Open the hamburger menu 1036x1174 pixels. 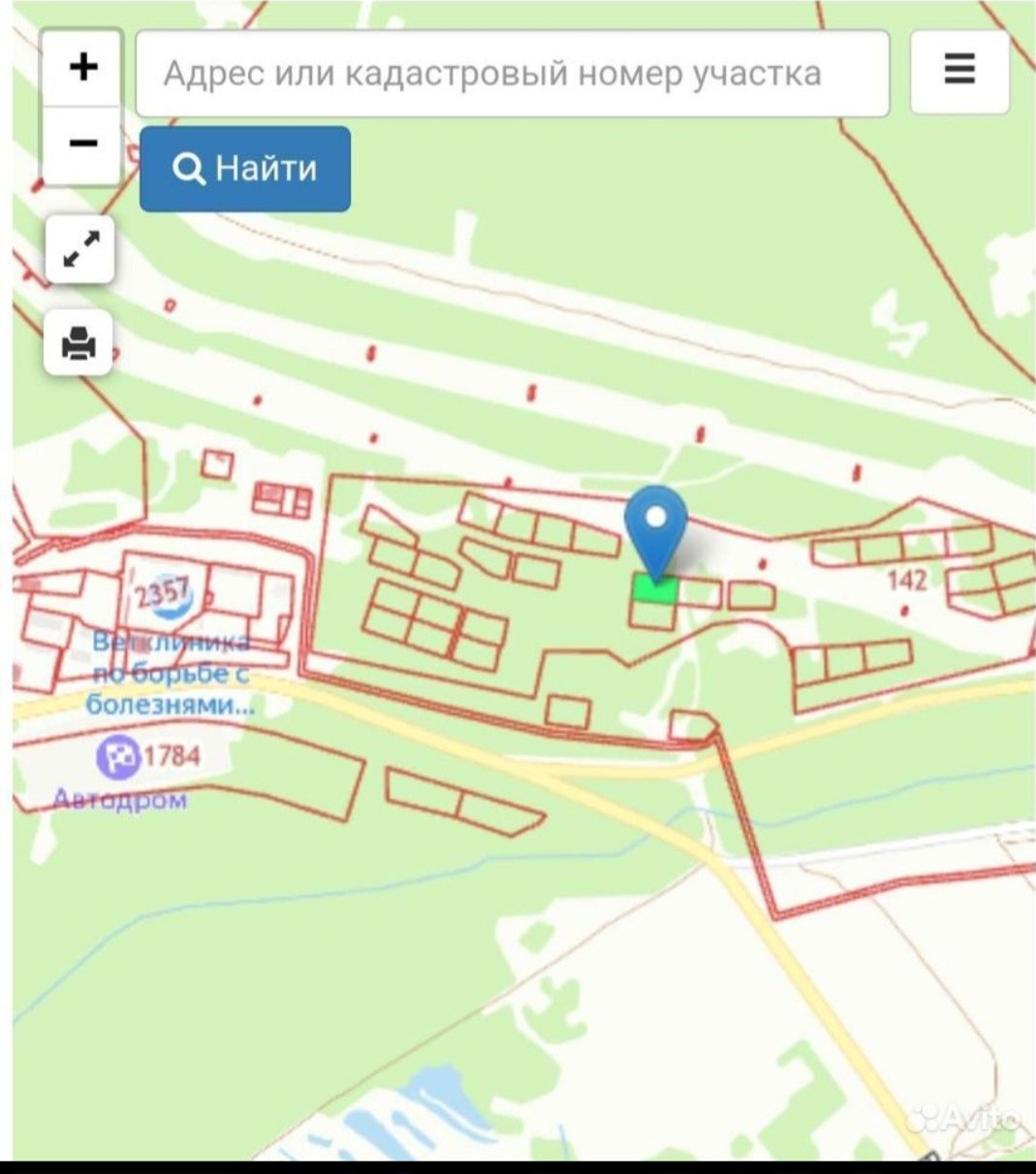point(959,71)
